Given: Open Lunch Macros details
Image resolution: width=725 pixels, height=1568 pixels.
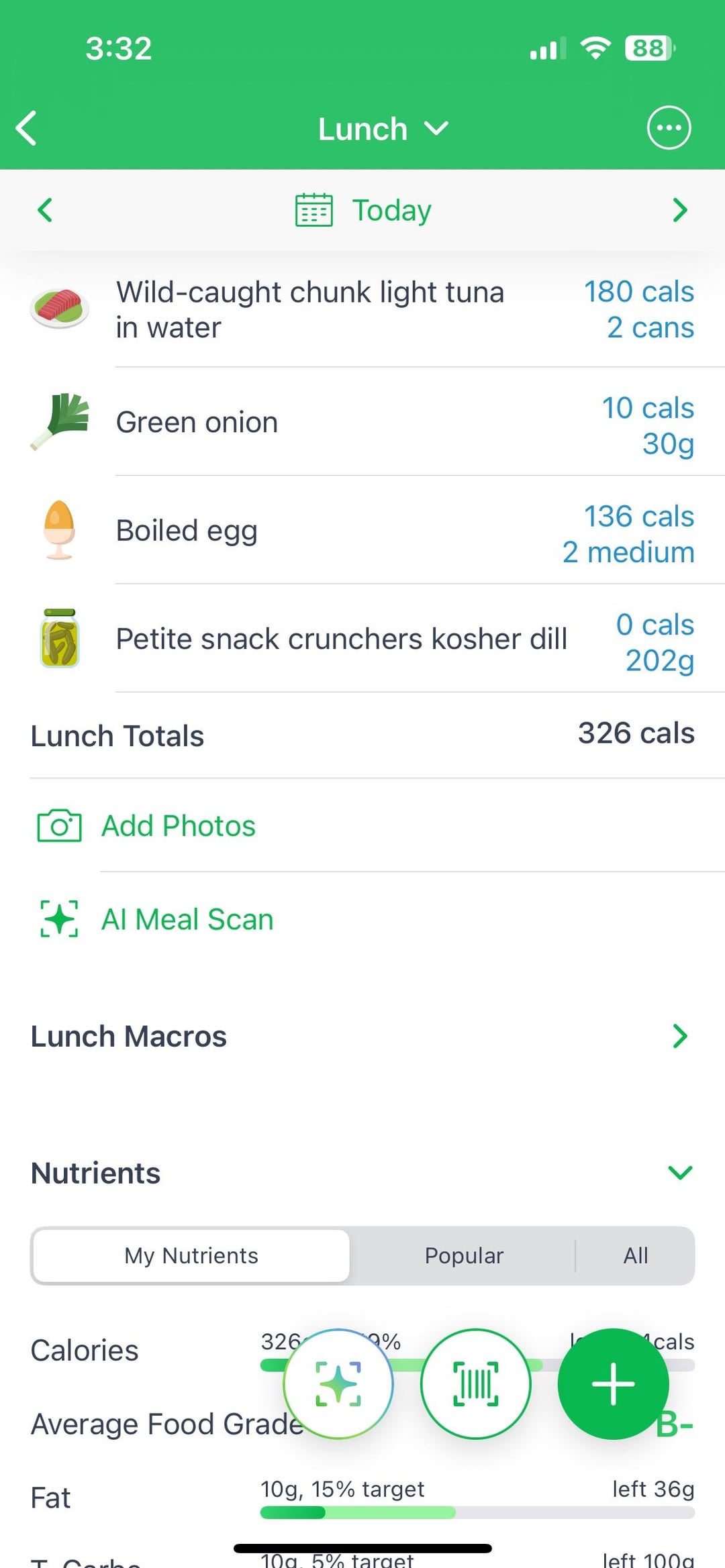Looking at the screenshot, I should pos(362,1037).
